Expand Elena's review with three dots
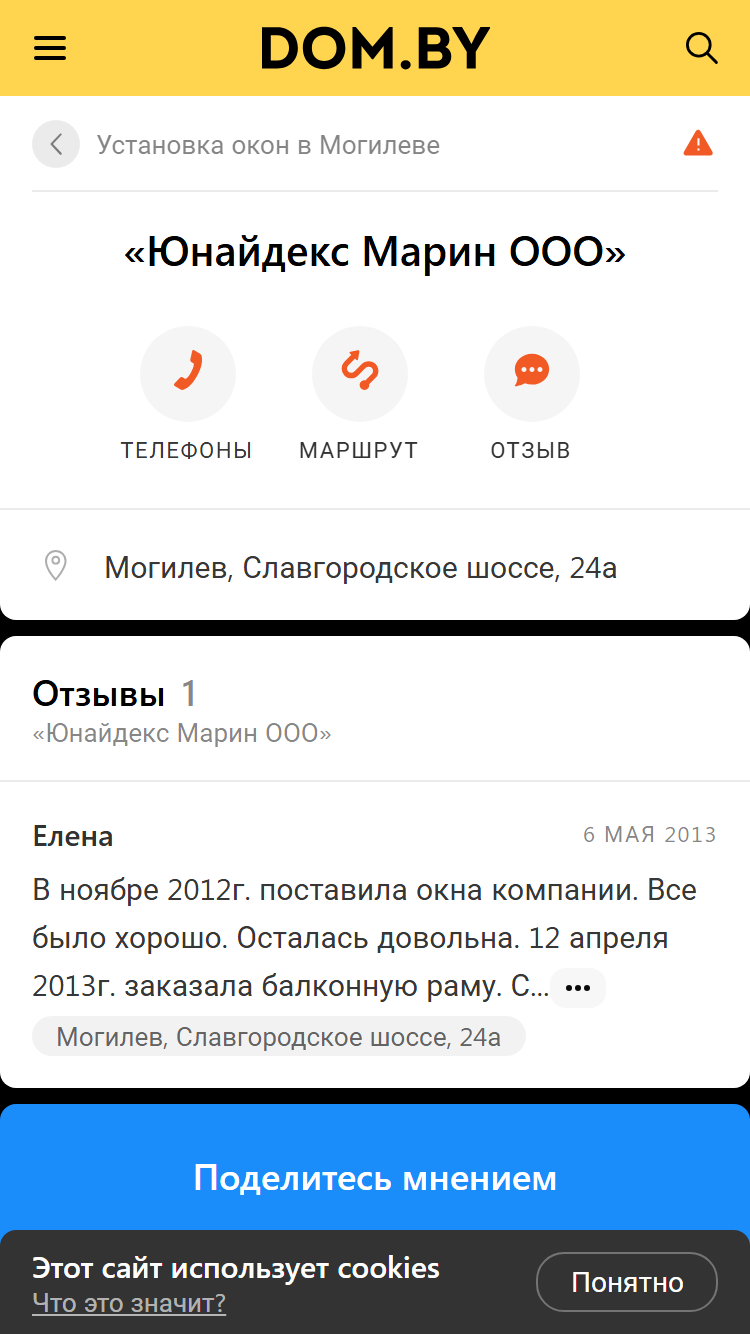 [578, 988]
